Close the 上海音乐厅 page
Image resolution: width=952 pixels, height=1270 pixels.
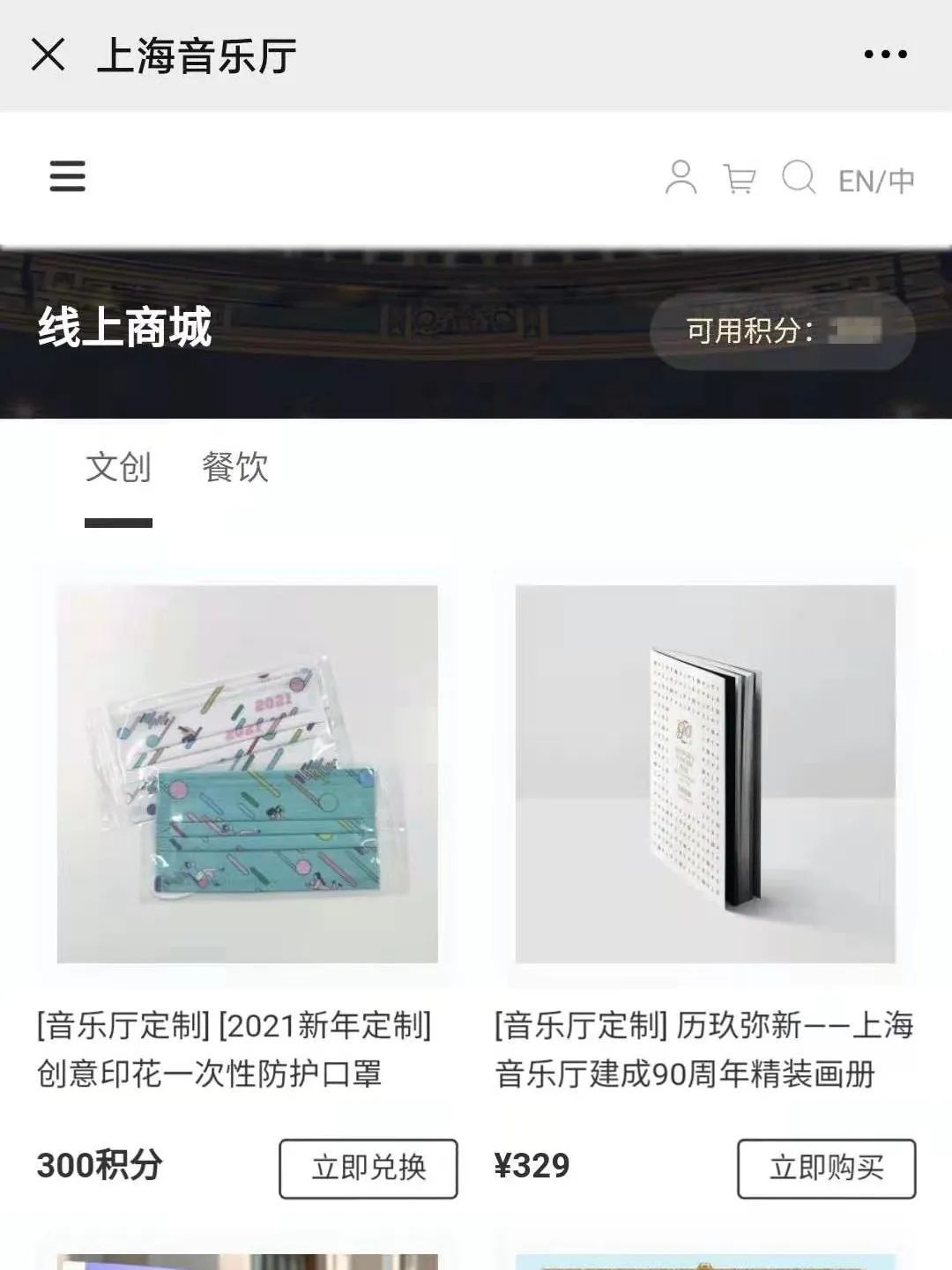click(x=48, y=55)
